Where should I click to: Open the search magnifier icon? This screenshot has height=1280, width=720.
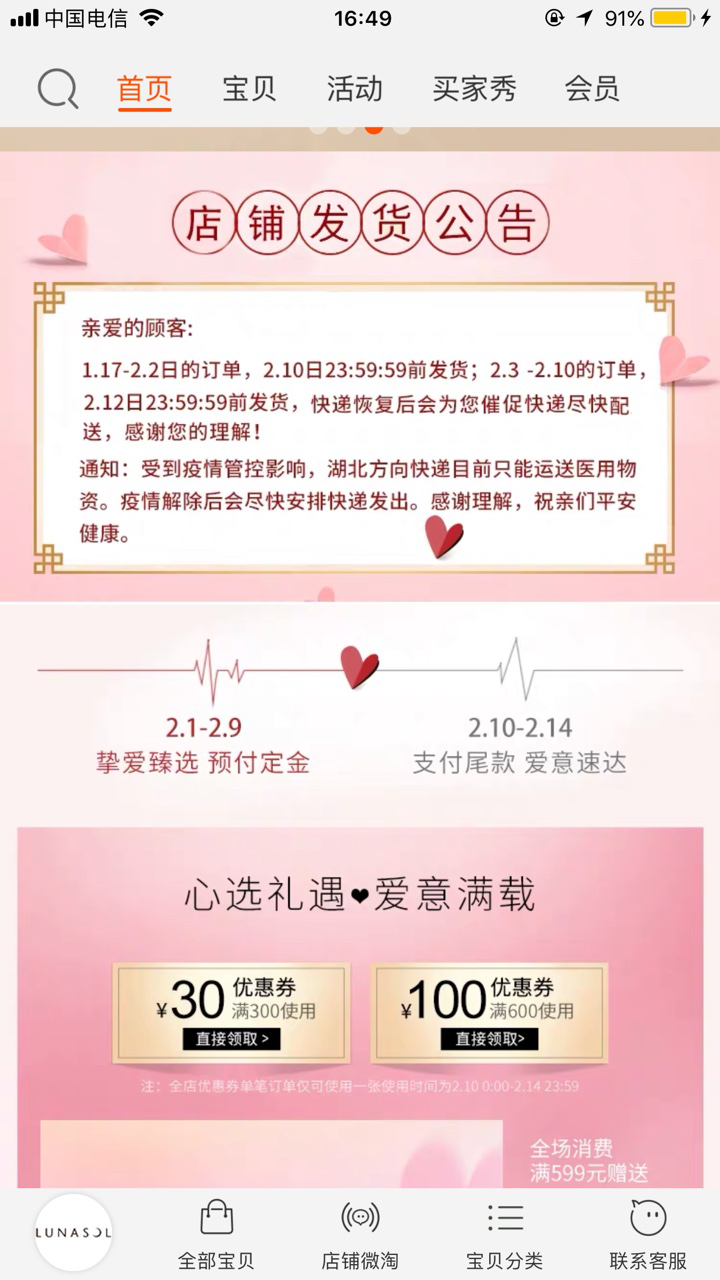click(58, 89)
